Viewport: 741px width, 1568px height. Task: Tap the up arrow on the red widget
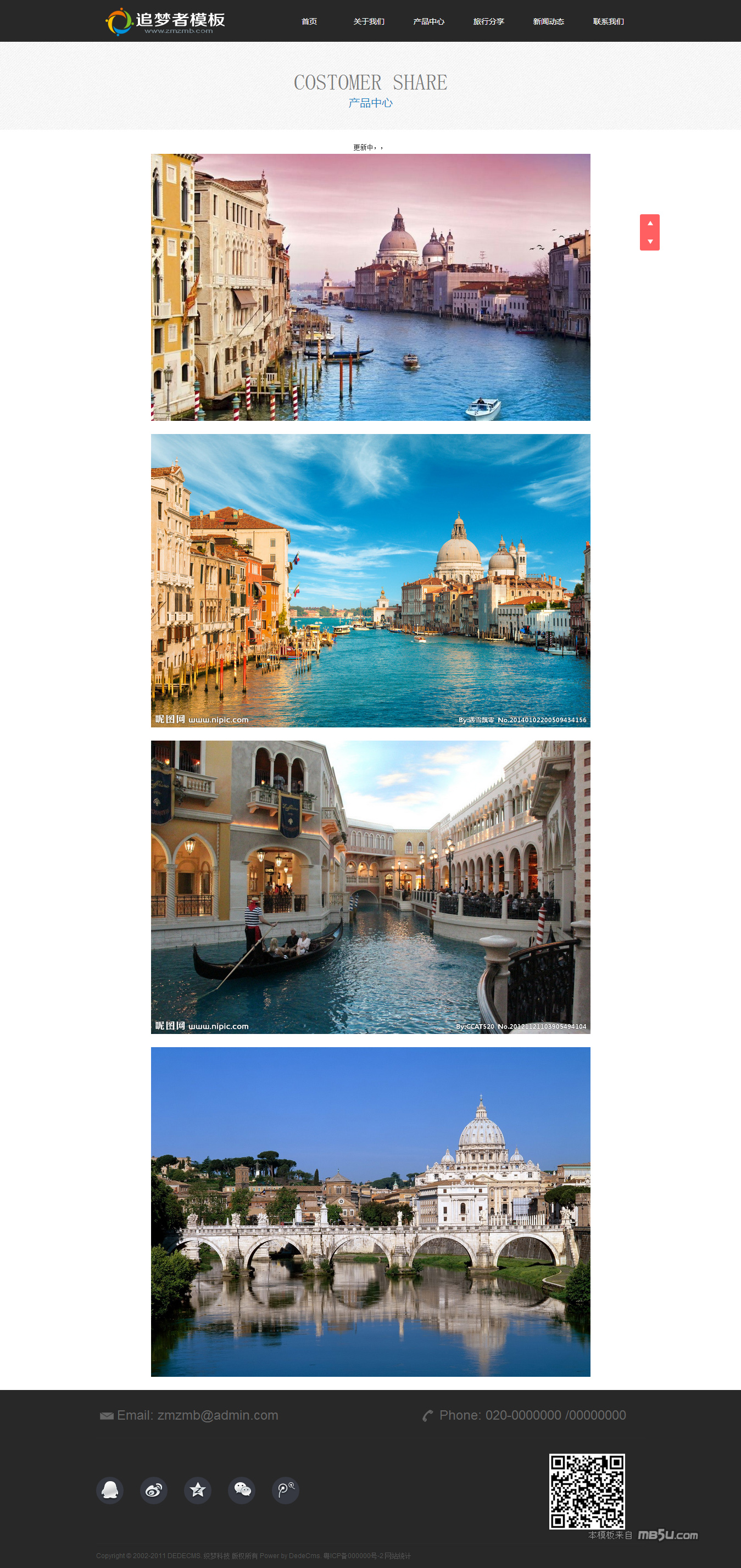(650, 224)
